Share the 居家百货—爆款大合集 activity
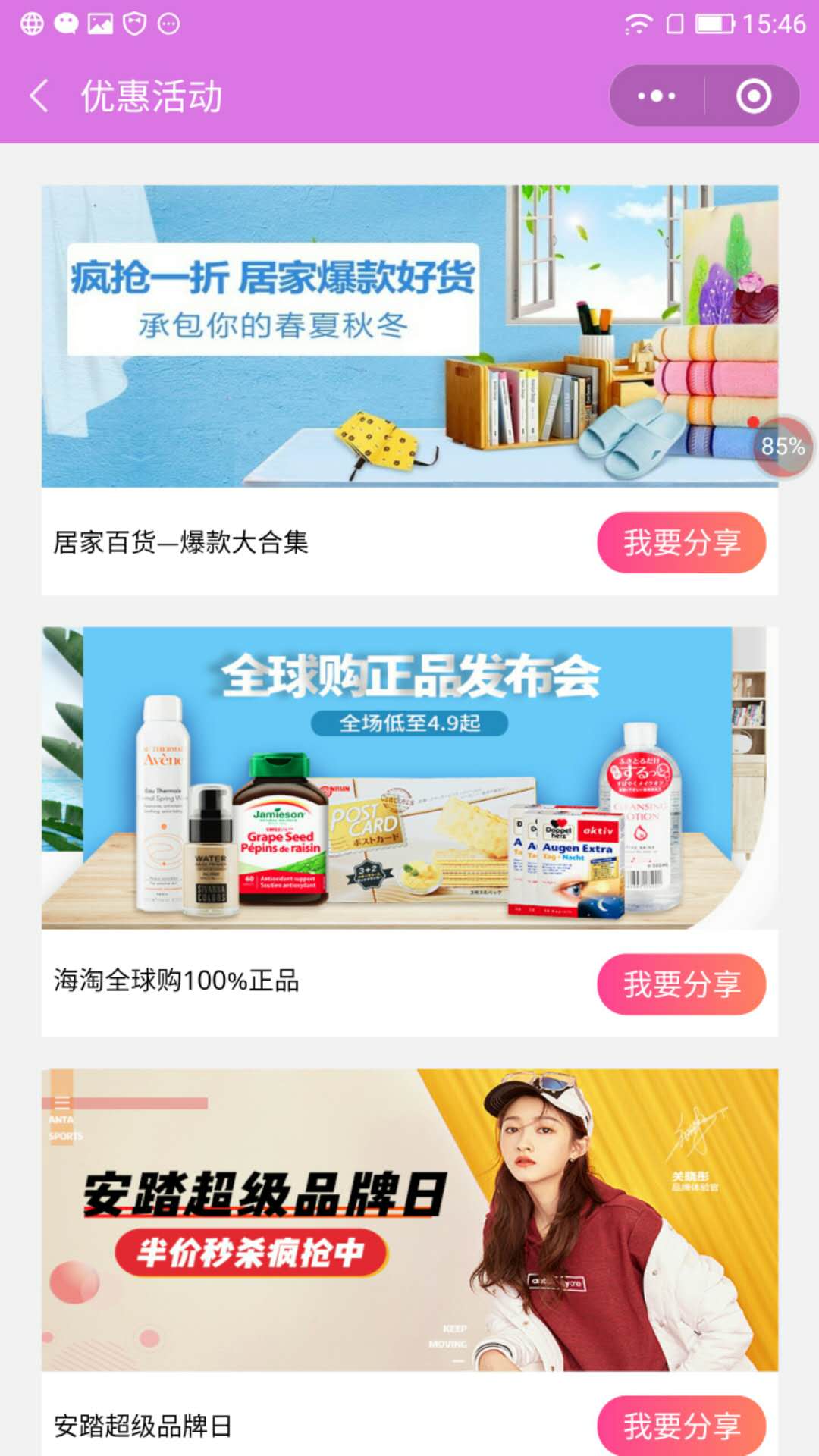819x1456 pixels. click(x=682, y=543)
